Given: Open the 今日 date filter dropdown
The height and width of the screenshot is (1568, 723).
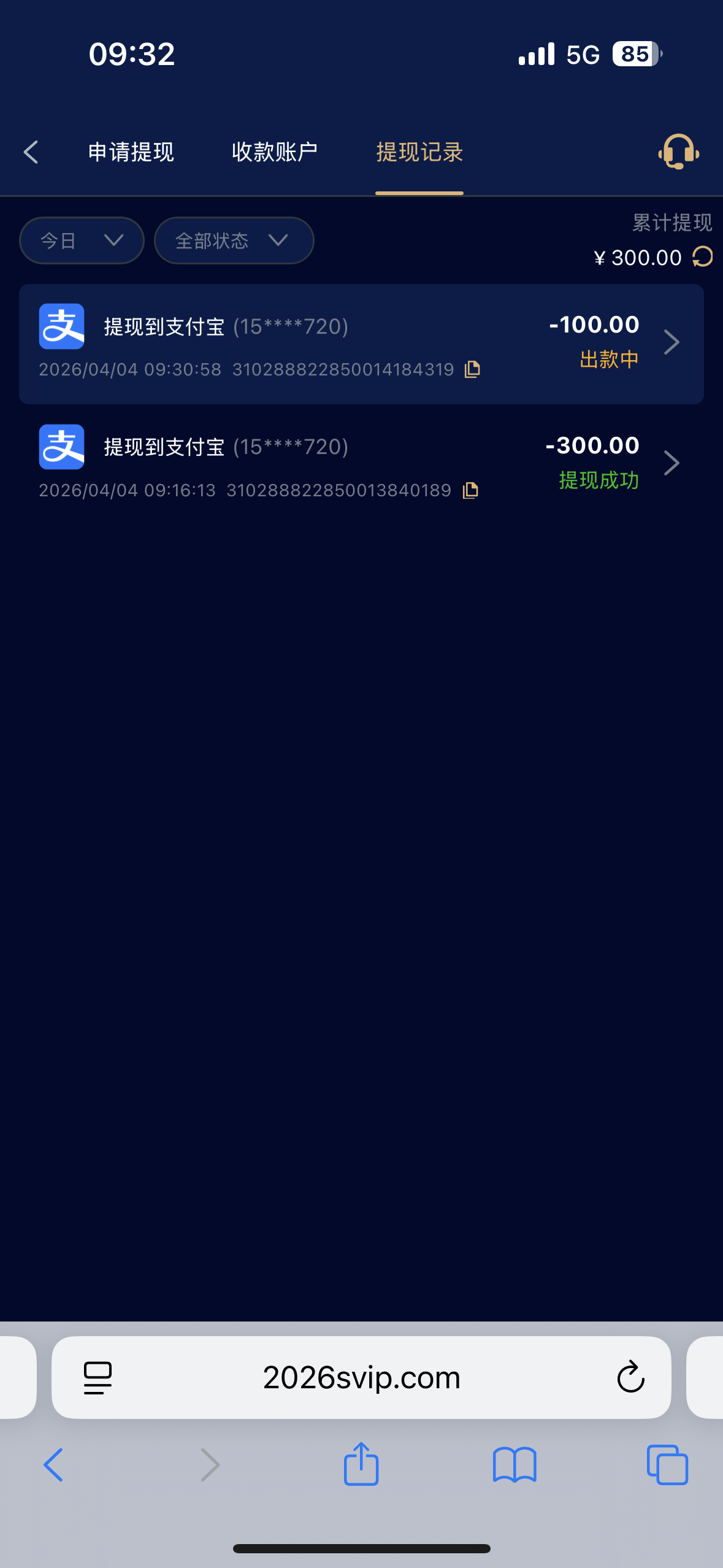Looking at the screenshot, I should (81, 240).
